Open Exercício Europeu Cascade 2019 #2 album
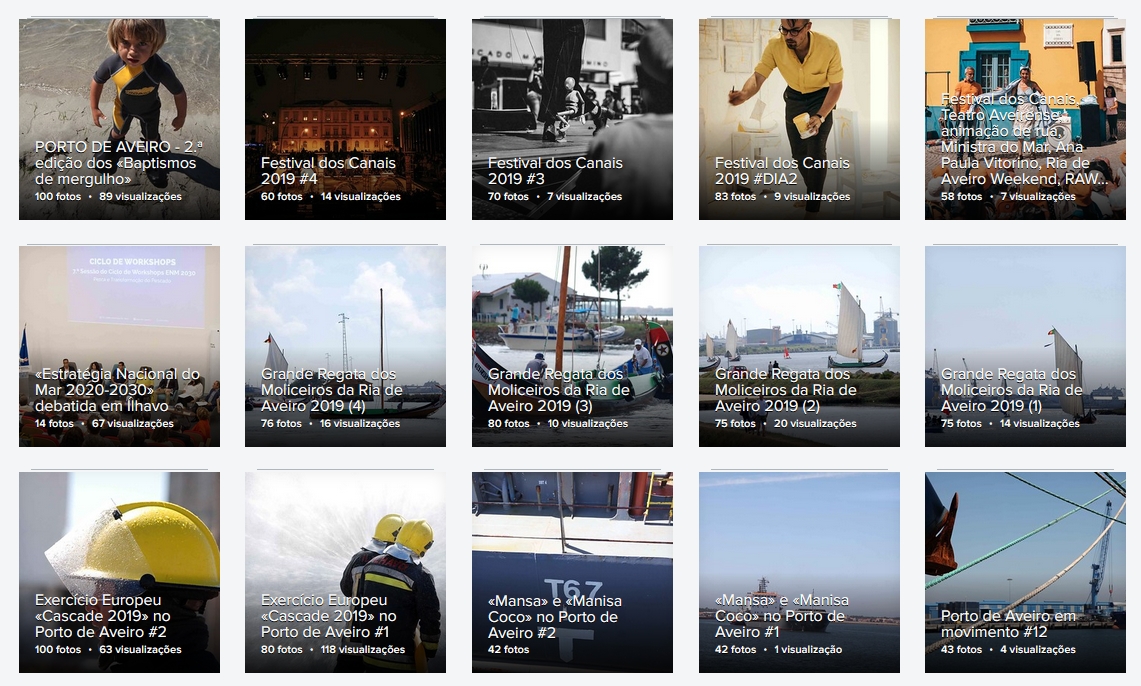This screenshot has height=686, width=1141. pos(119,572)
